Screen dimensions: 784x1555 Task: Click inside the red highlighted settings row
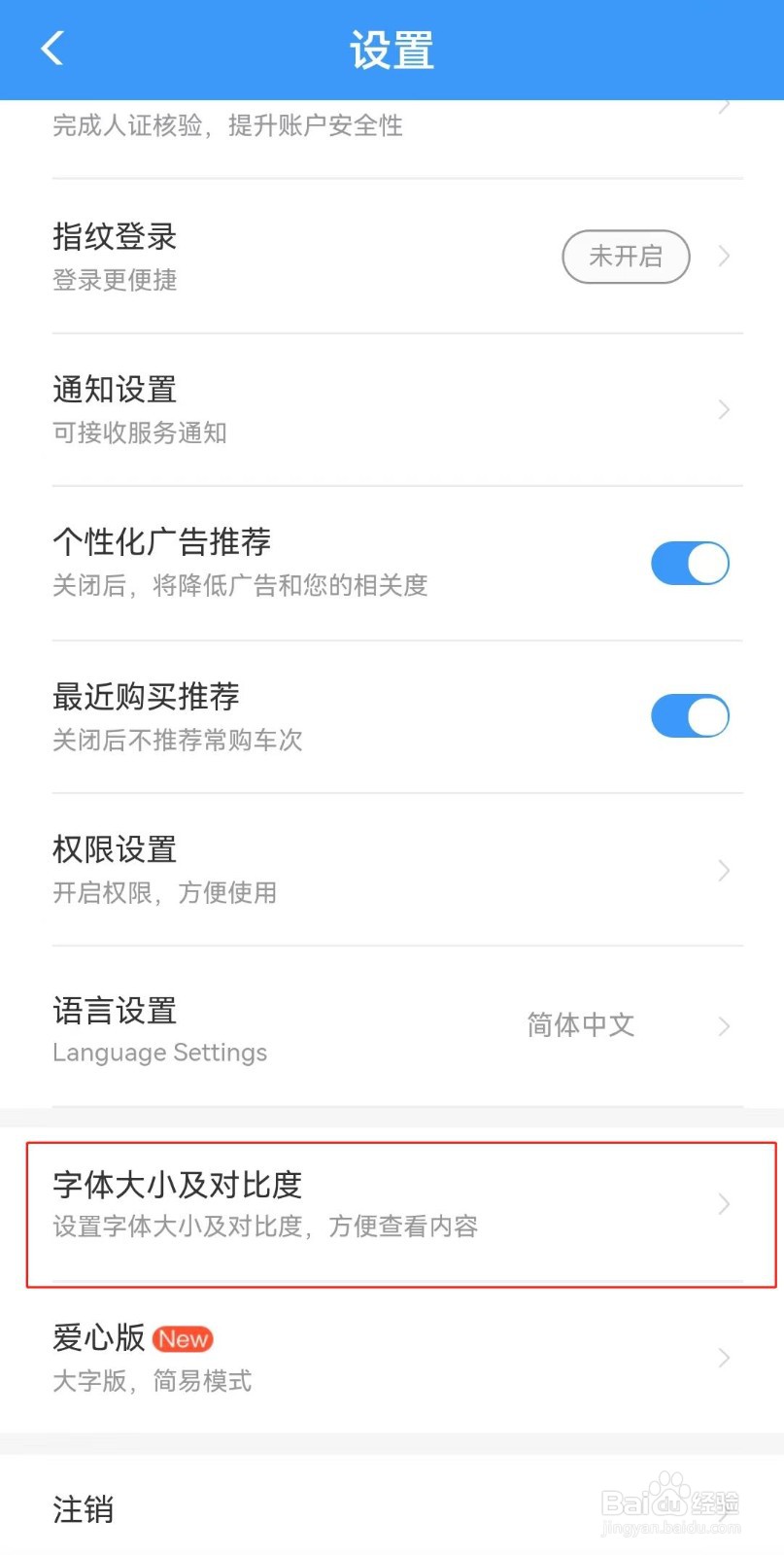click(x=392, y=1205)
